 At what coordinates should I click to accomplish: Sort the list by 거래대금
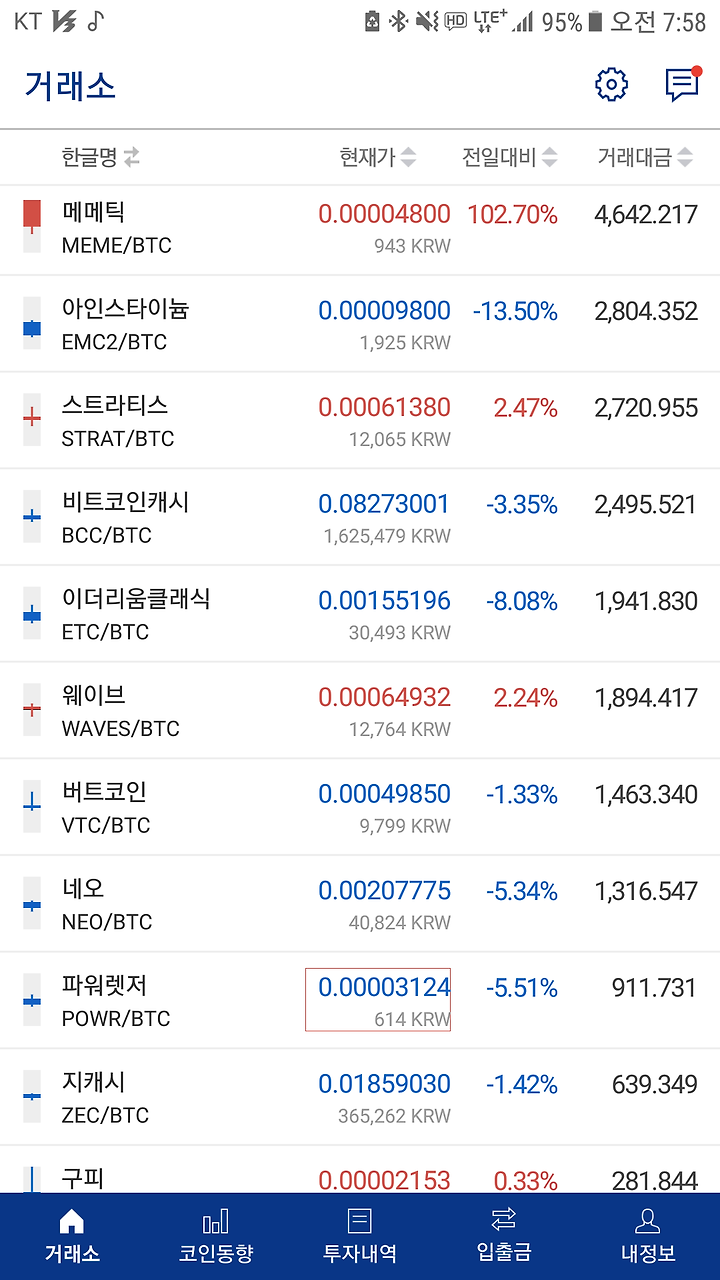pyautogui.click(x=645, y=157)
